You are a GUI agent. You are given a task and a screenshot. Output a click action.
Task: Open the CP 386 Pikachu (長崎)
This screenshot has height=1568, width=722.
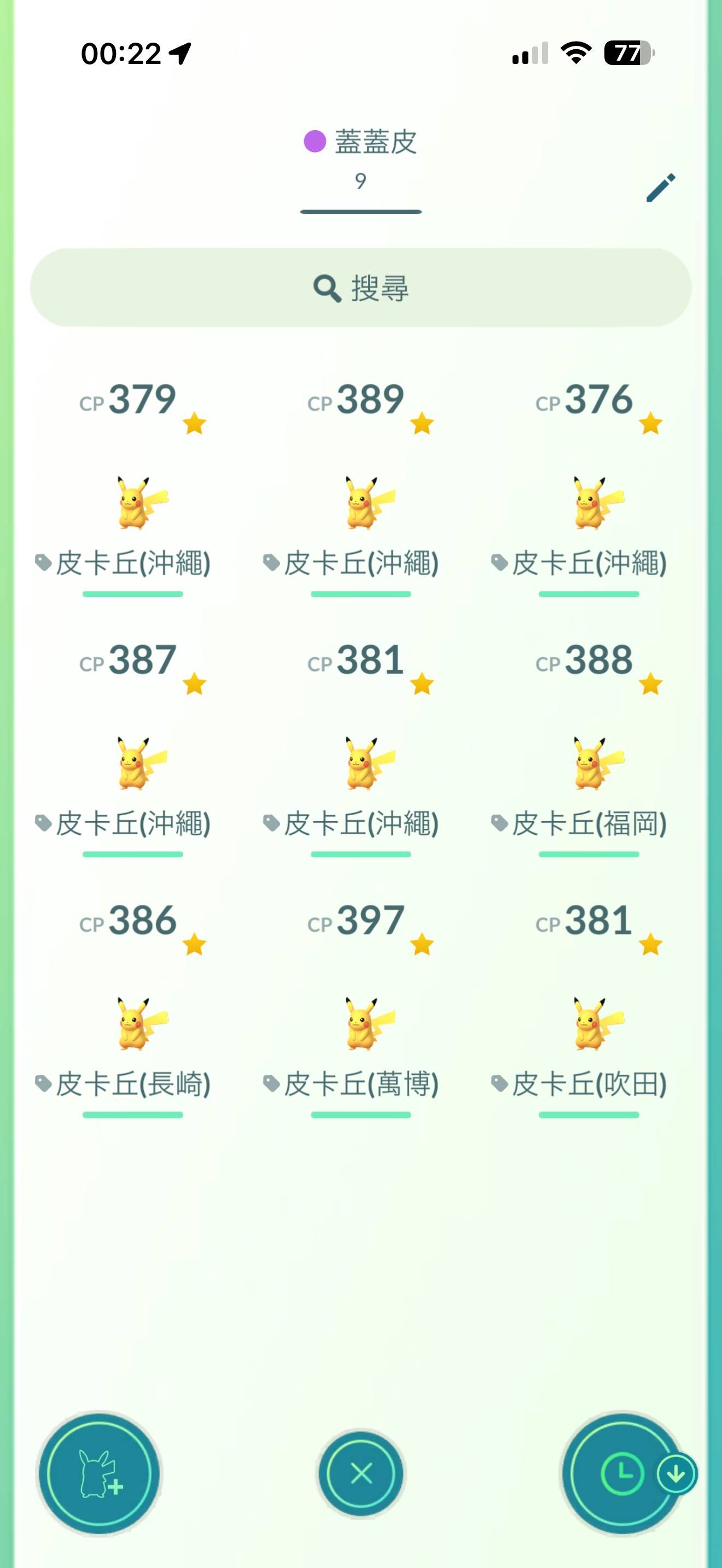click(x=133, y=1024)
